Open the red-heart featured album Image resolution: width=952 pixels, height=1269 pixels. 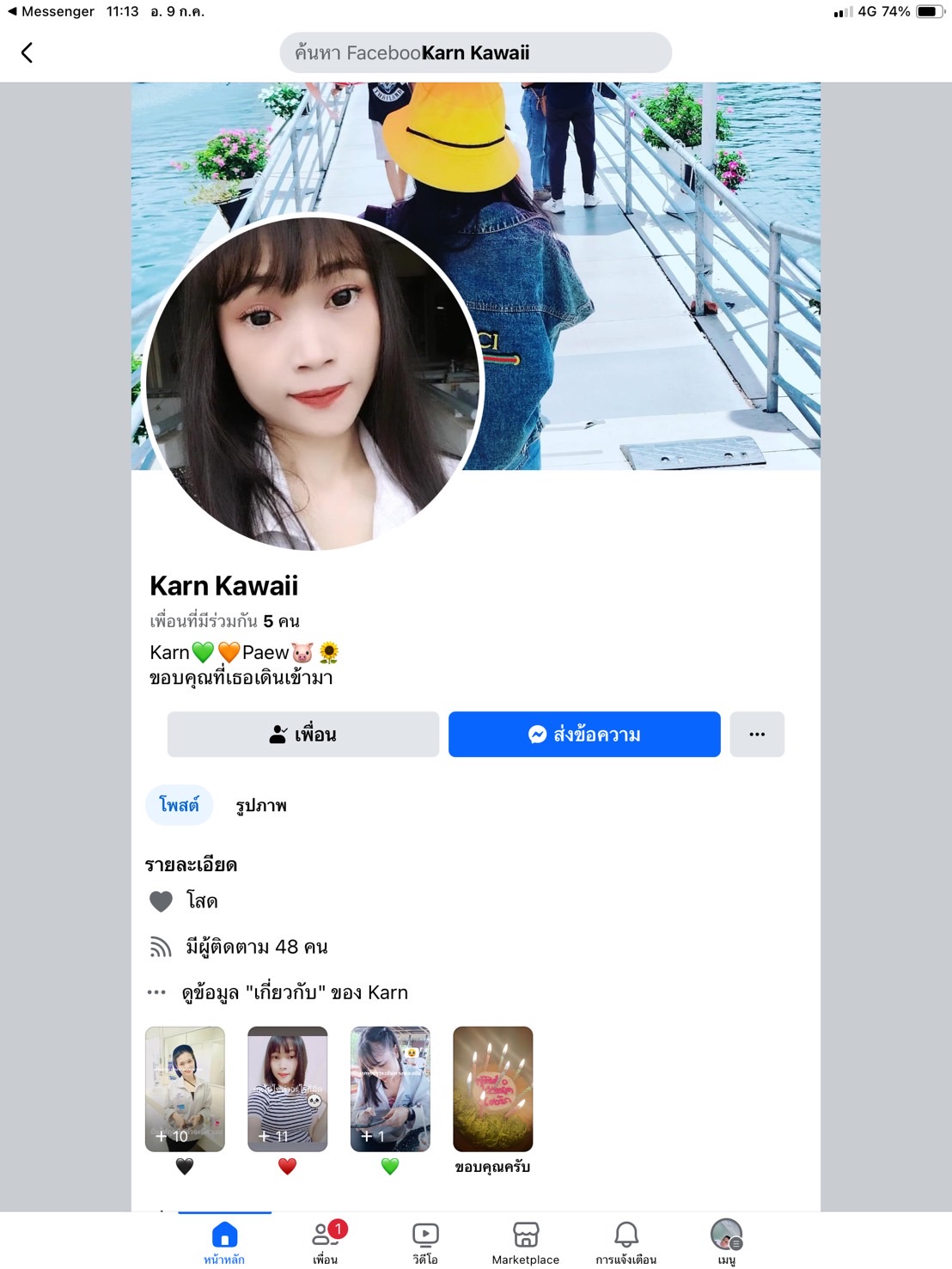point(287,1089)
